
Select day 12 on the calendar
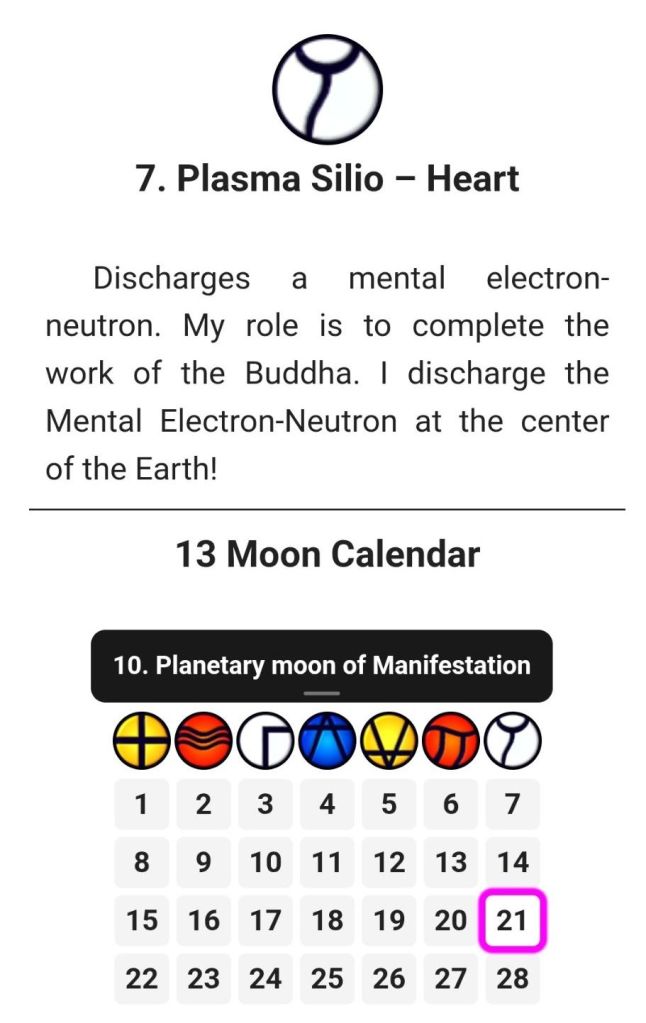point(389,862)
